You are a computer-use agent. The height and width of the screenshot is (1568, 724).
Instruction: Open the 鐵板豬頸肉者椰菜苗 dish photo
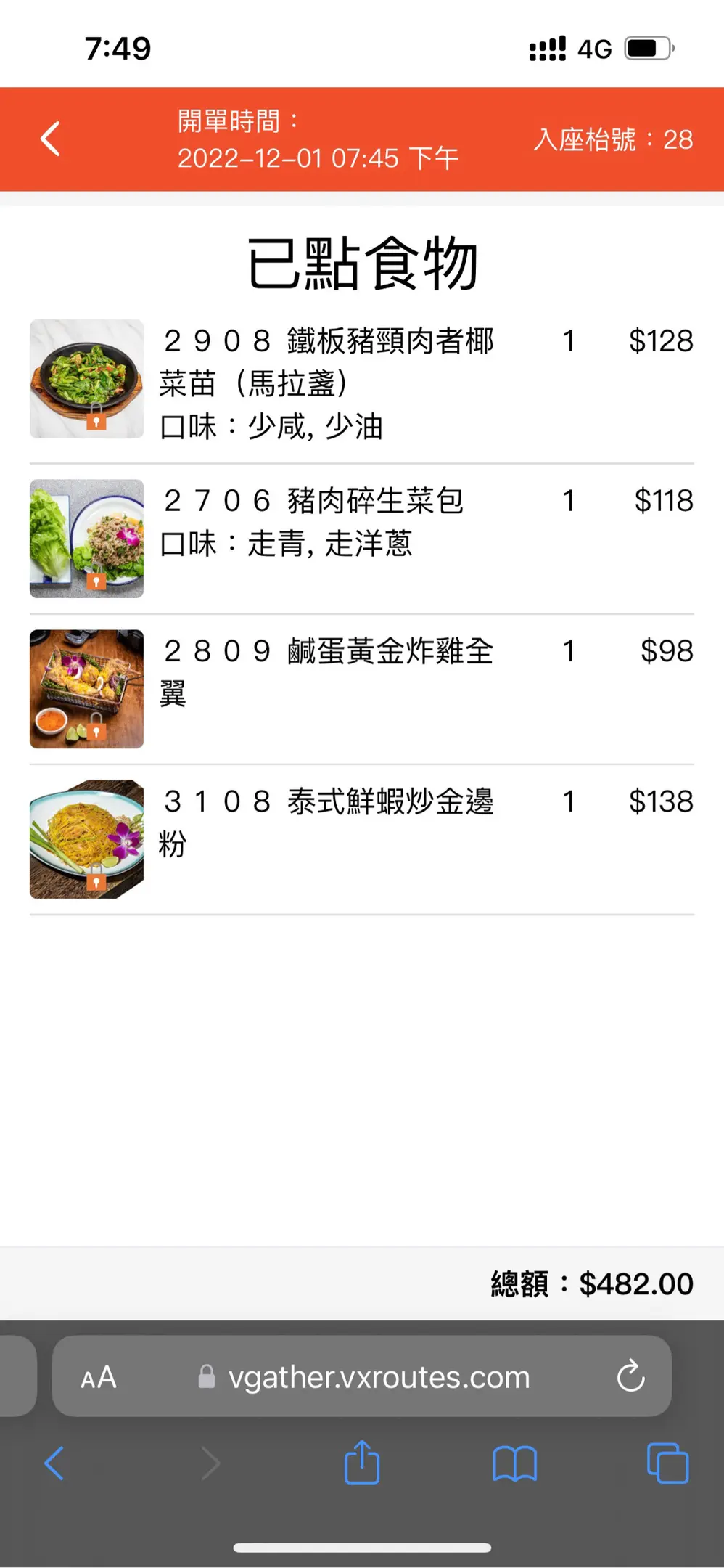click(86, 379)
